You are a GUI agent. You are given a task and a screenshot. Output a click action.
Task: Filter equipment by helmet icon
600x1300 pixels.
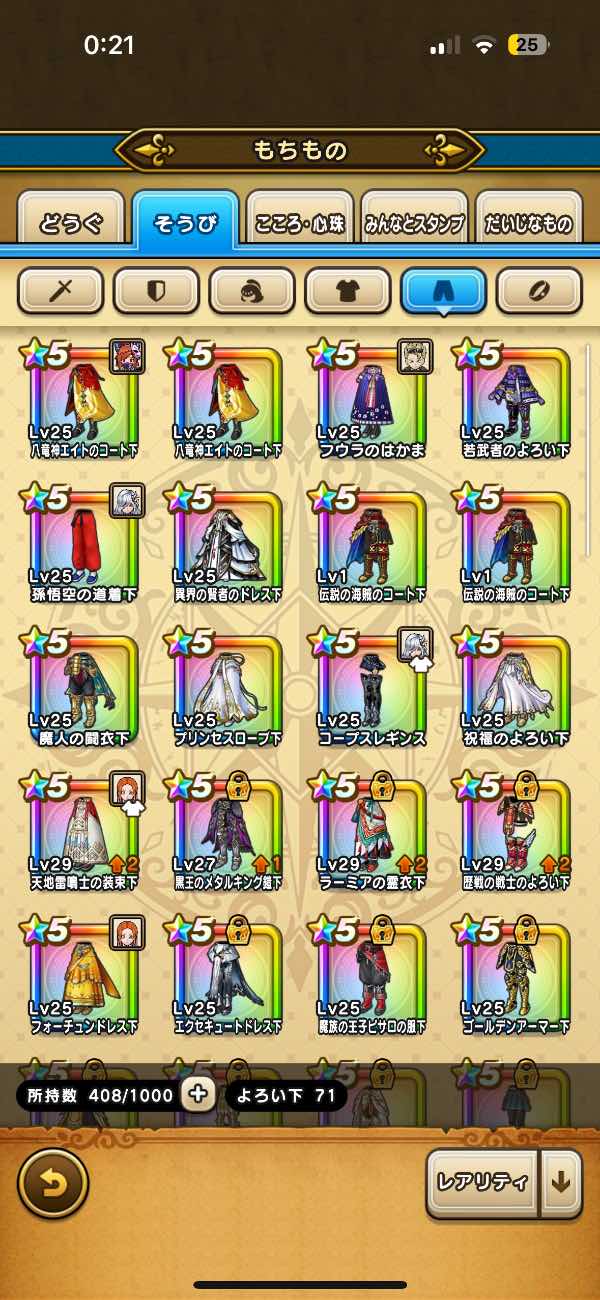tap(251, 291)
